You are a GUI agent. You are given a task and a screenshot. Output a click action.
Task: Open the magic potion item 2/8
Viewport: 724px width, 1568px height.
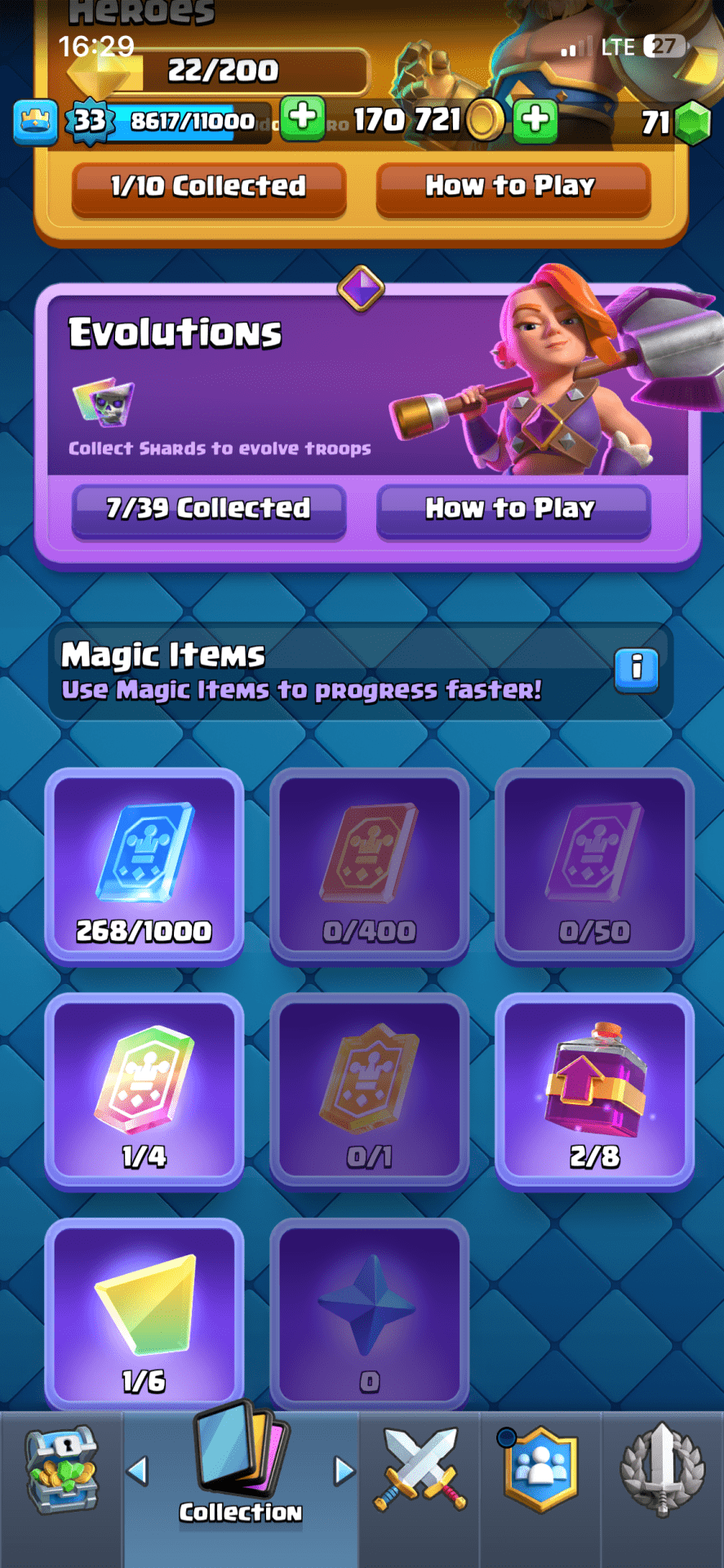[594, 1091]
